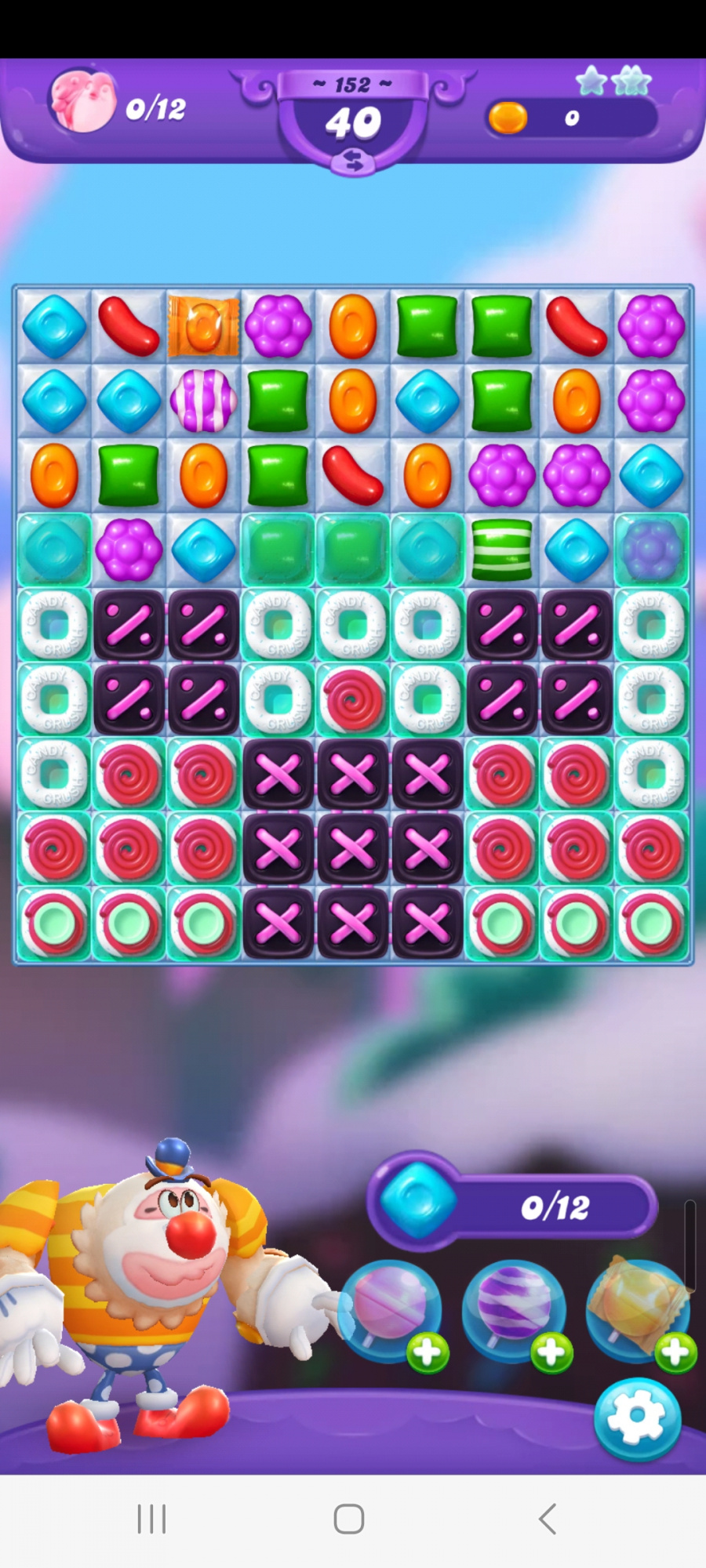Go to the home screen
The width and height of the screenshot is (706, 1568).
[x=349, y=1519]
